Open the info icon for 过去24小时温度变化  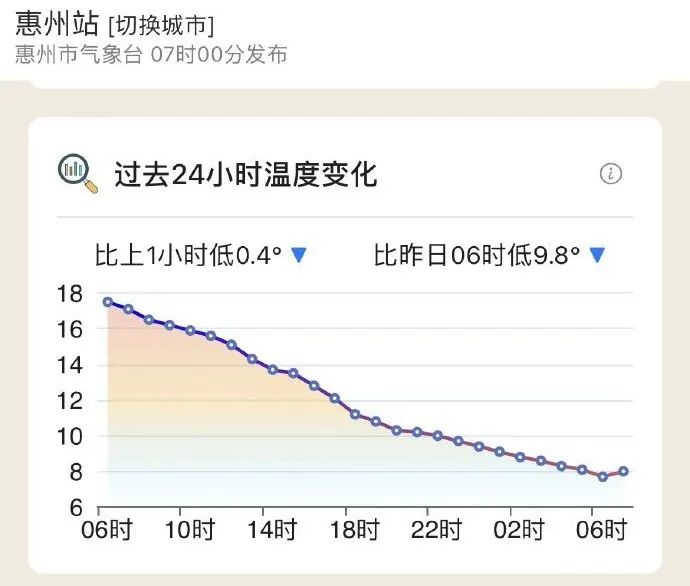611,174
